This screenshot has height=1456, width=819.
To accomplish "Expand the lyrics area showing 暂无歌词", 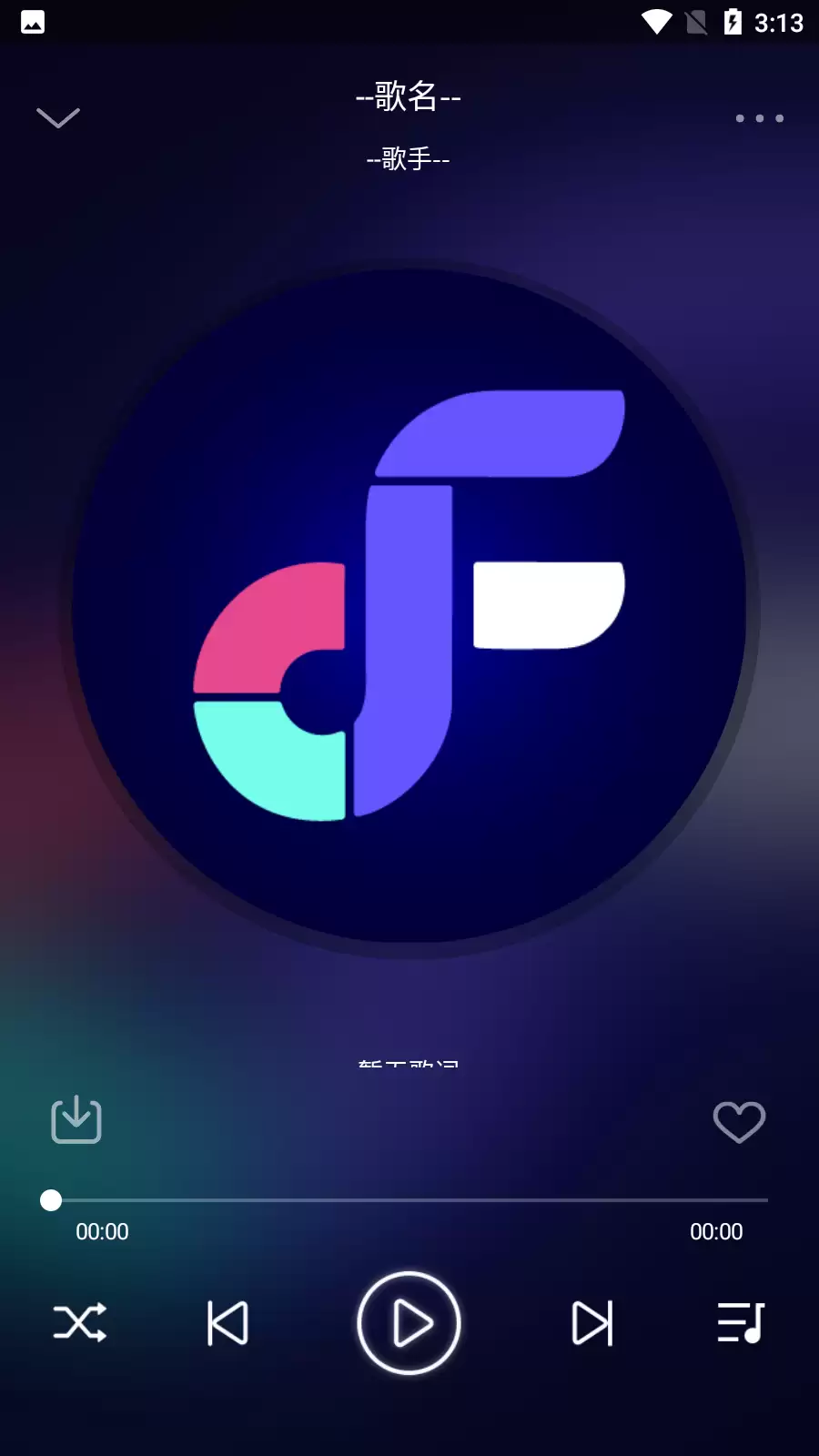I will coord(409,1067).
